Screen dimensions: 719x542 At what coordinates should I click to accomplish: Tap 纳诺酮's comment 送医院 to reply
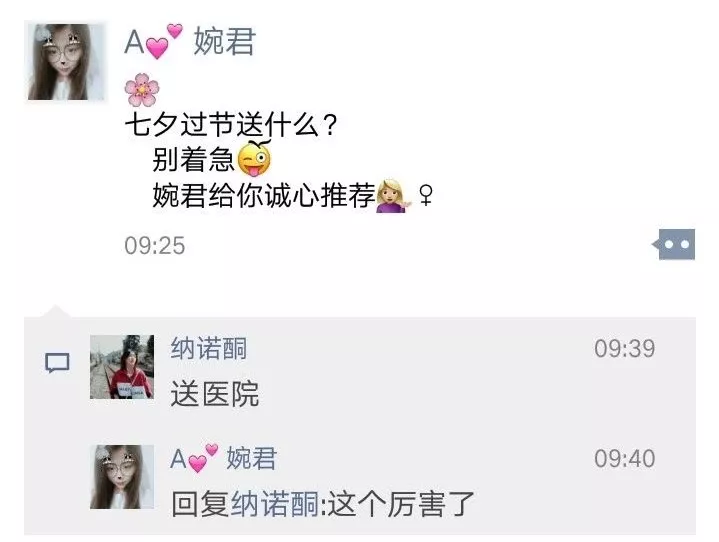215,394
